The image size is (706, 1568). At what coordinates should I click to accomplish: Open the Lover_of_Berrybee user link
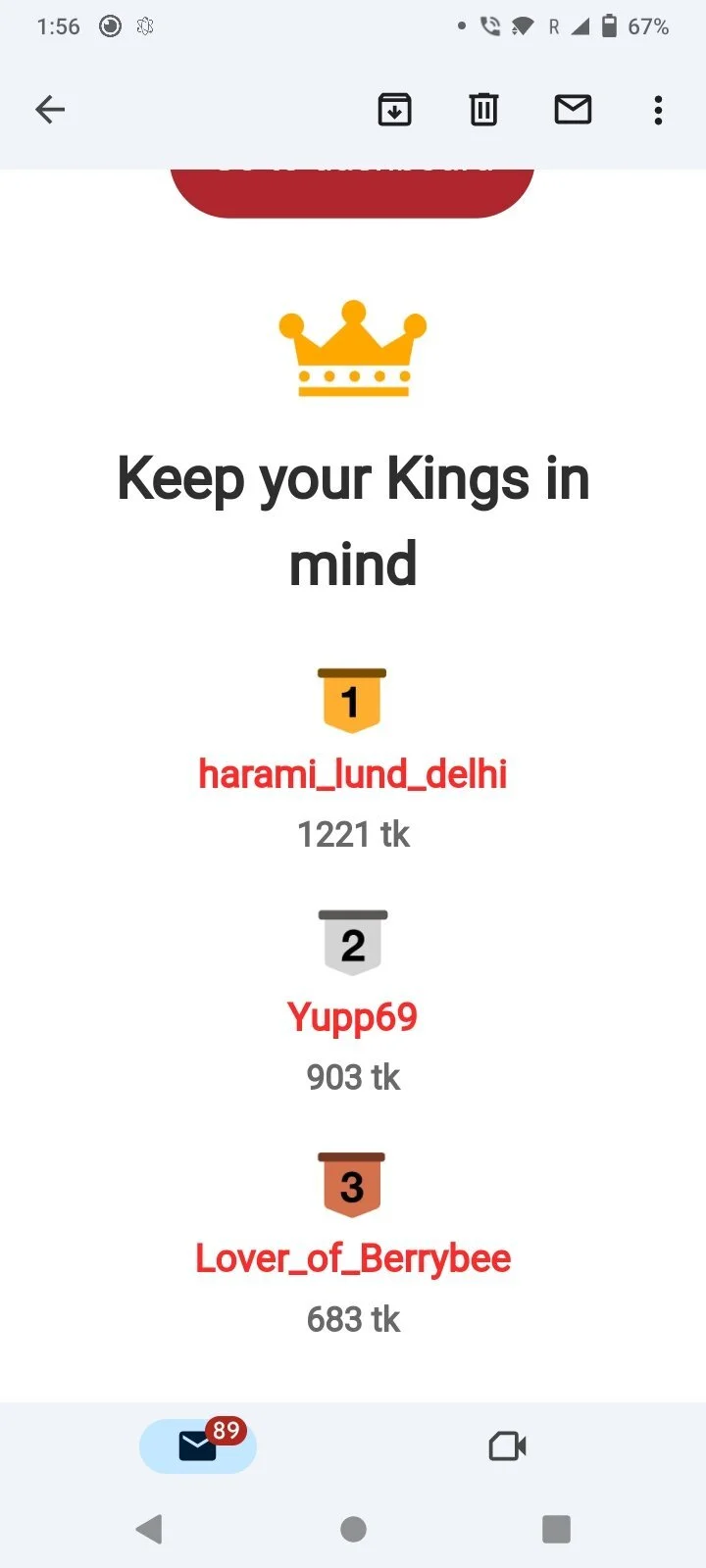click(x=353, y=1259)
